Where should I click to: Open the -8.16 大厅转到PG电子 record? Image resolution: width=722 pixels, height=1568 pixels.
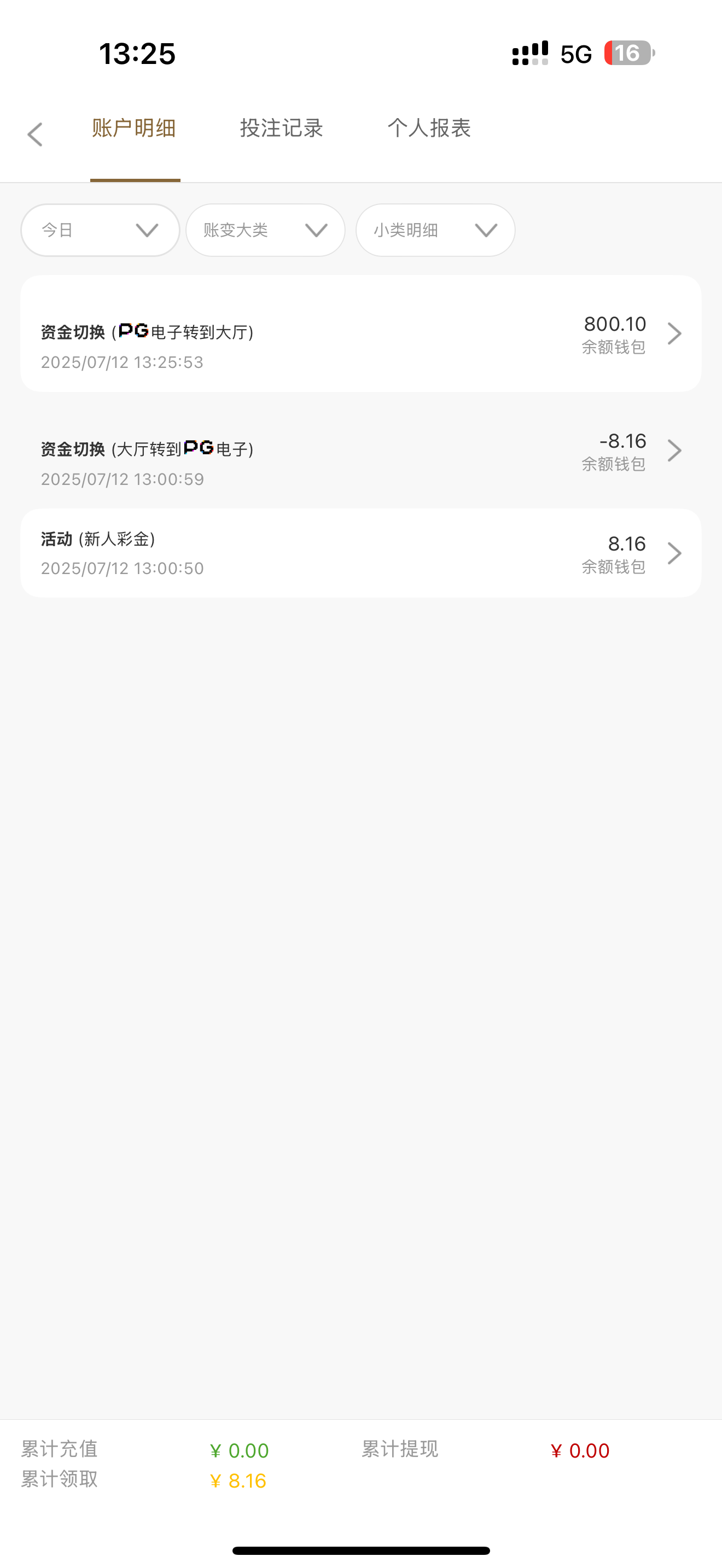(x=360, y=450)
